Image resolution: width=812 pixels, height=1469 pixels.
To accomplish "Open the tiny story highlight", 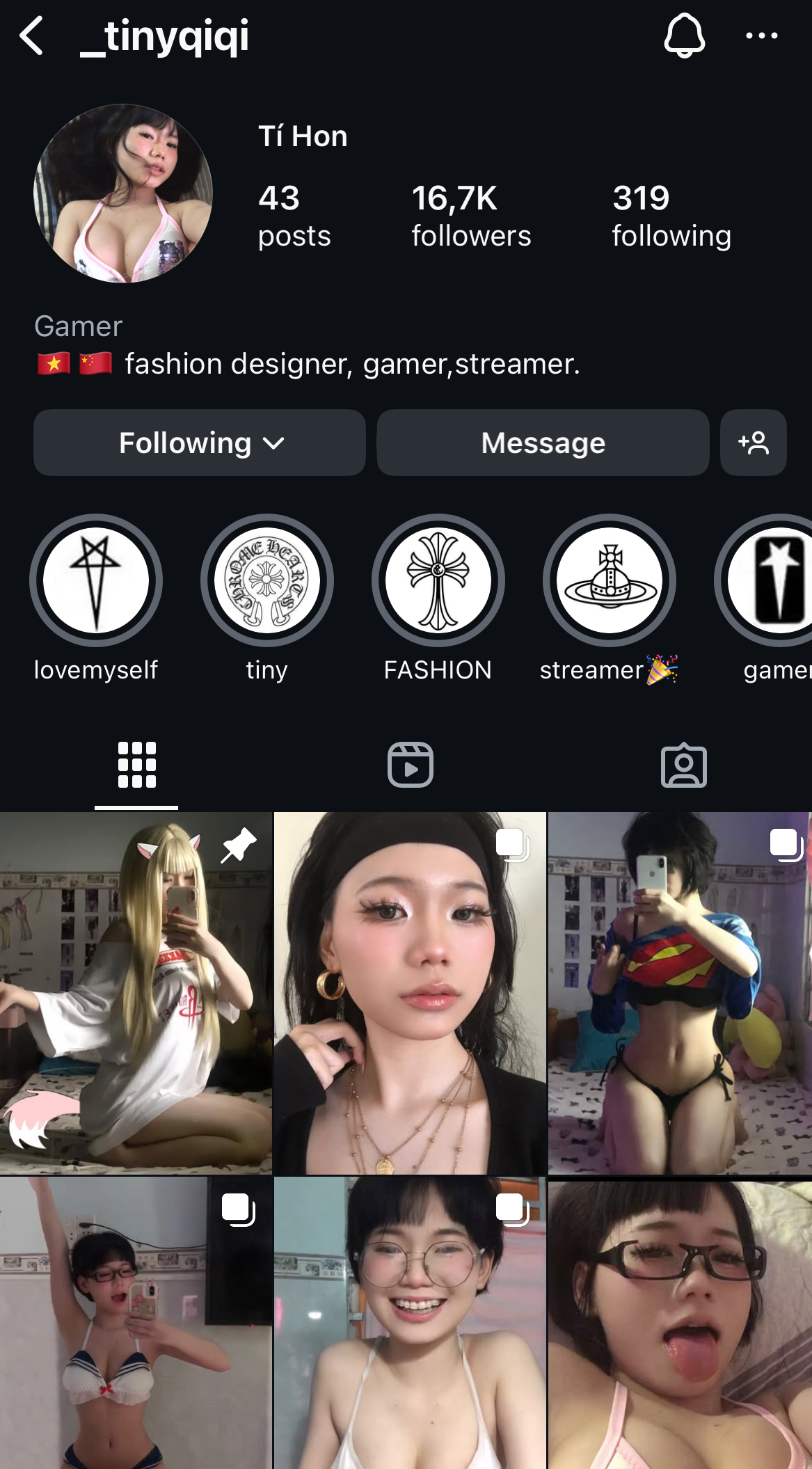I will coord(267,580).
